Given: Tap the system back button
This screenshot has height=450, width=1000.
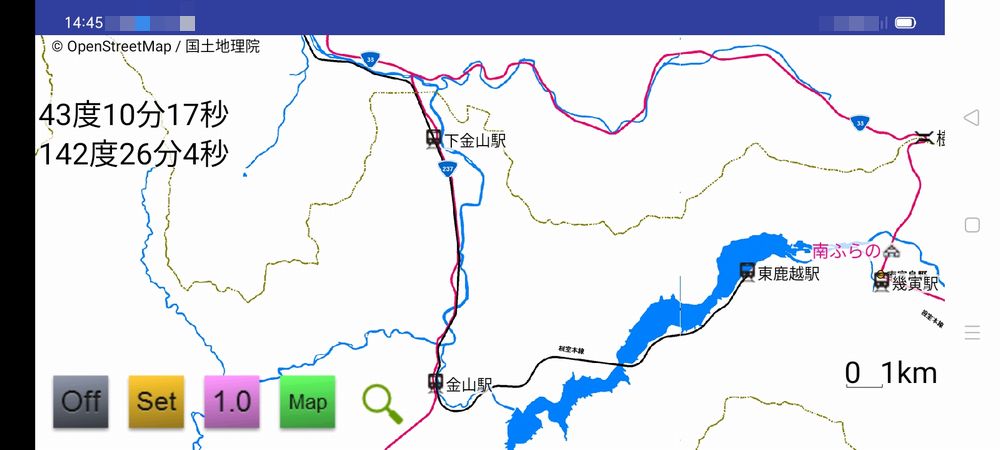Looking at the screenshot, I should 971,118.
